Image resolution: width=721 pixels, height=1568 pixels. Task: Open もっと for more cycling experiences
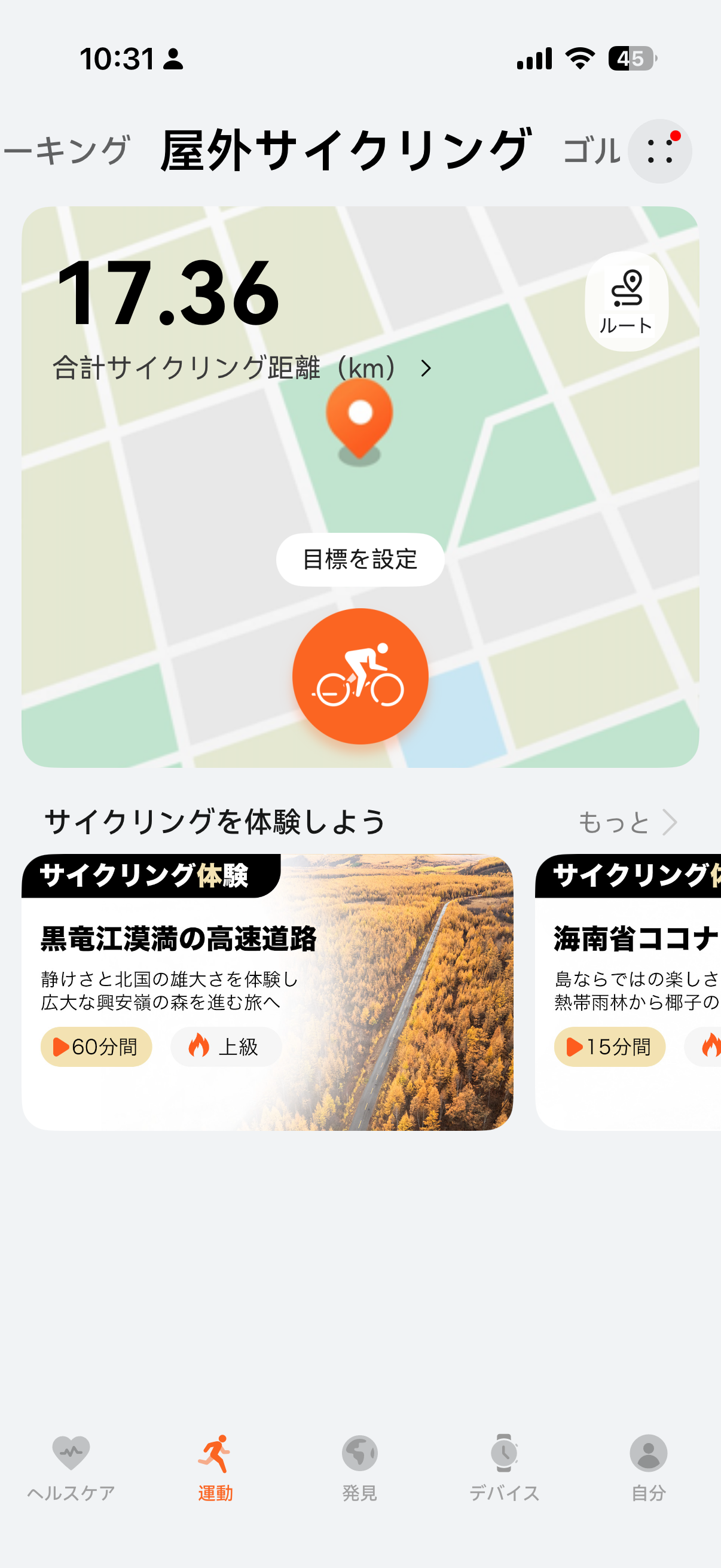tap(627, 822)
